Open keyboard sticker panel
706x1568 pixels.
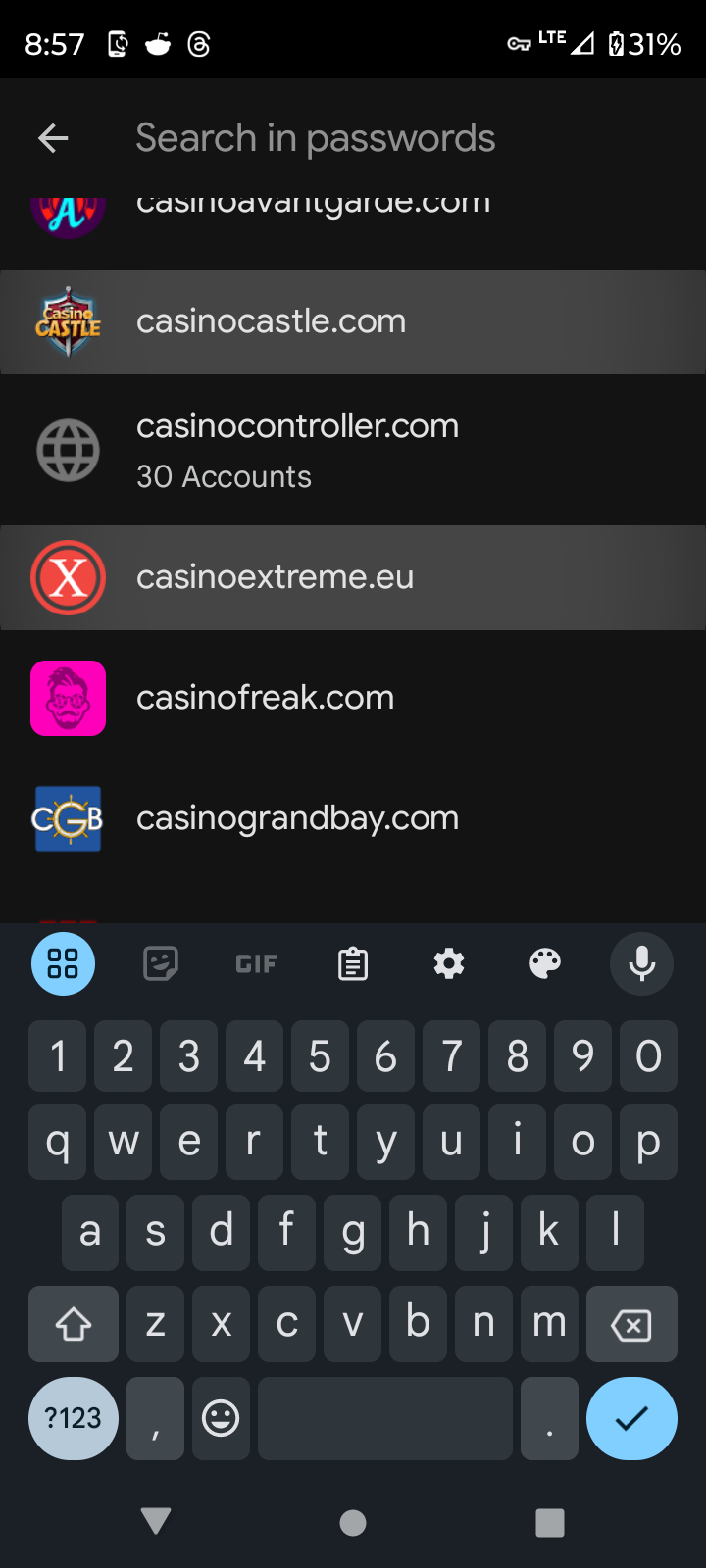click(161, 964)
